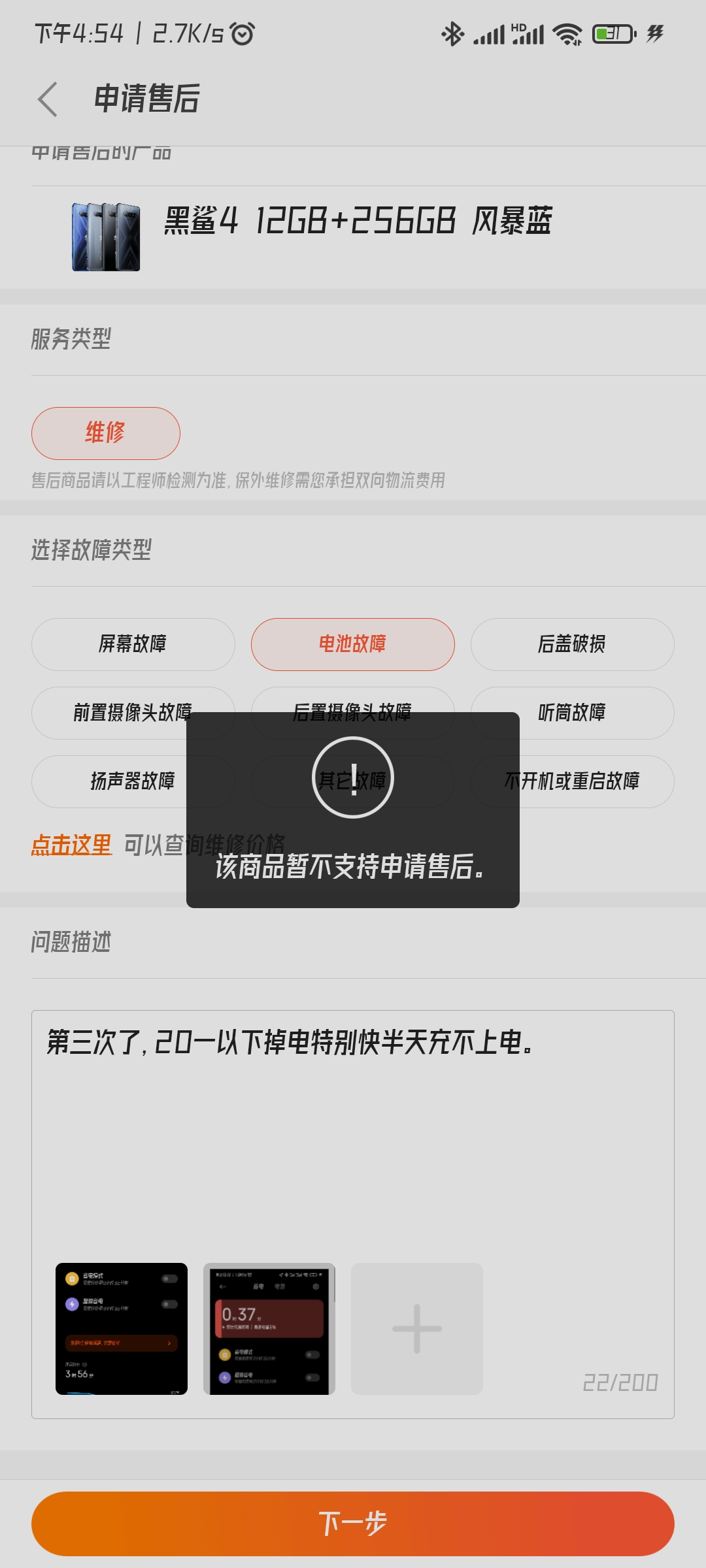Select the 维修 service type chip
The image size is (706, 1568).
(106, 433)
